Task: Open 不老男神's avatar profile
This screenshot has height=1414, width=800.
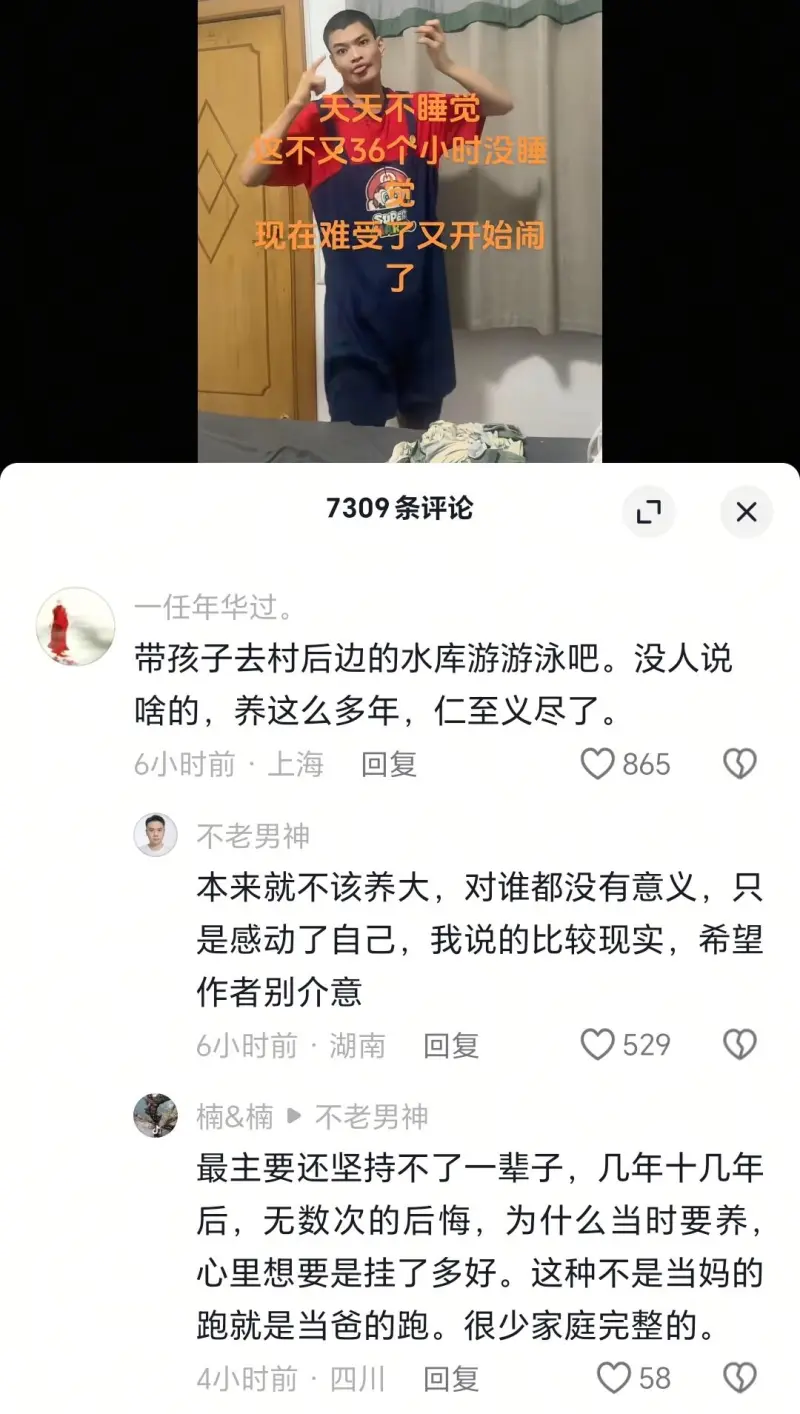Action: 156,835
